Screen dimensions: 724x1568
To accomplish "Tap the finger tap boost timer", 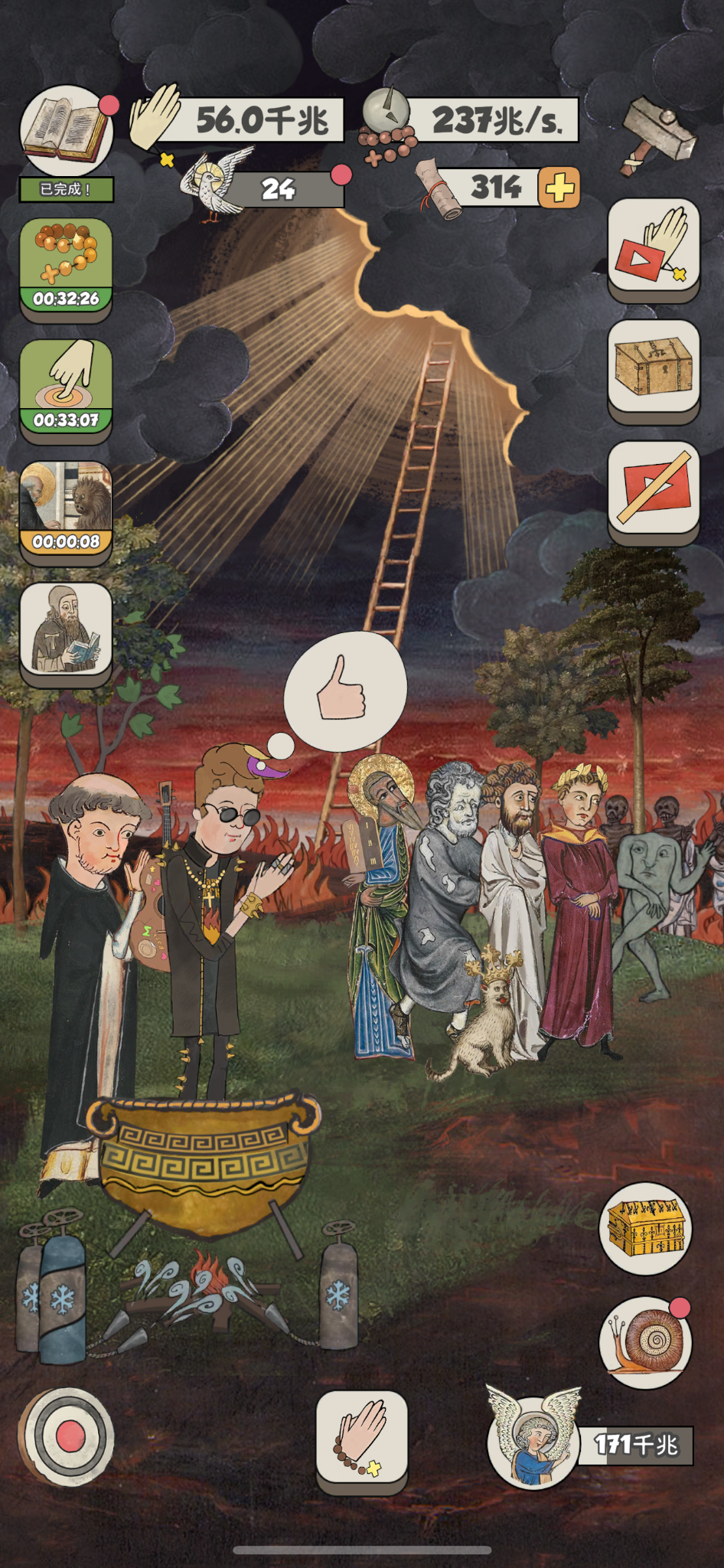I will click(66, 387).
